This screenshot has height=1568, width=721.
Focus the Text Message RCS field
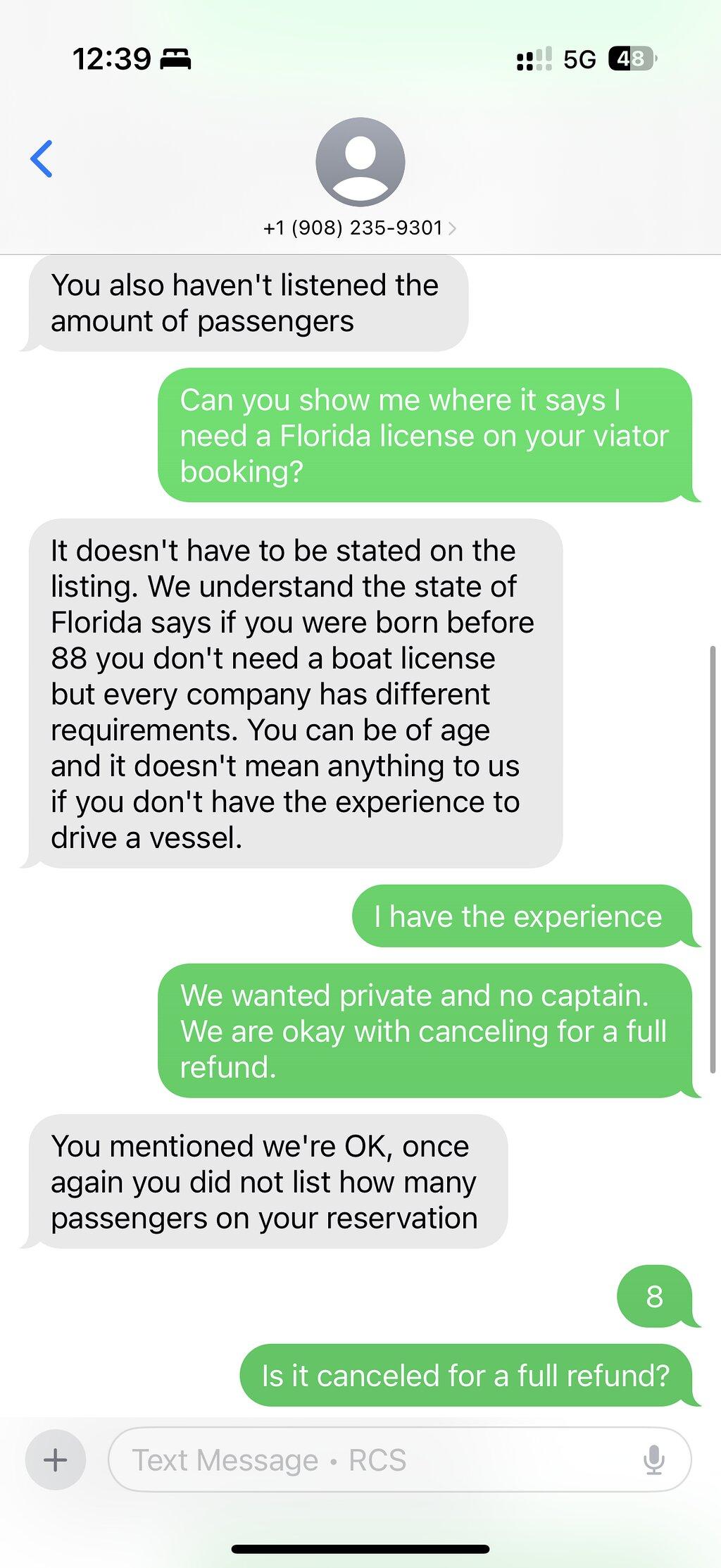(399, 1460)
